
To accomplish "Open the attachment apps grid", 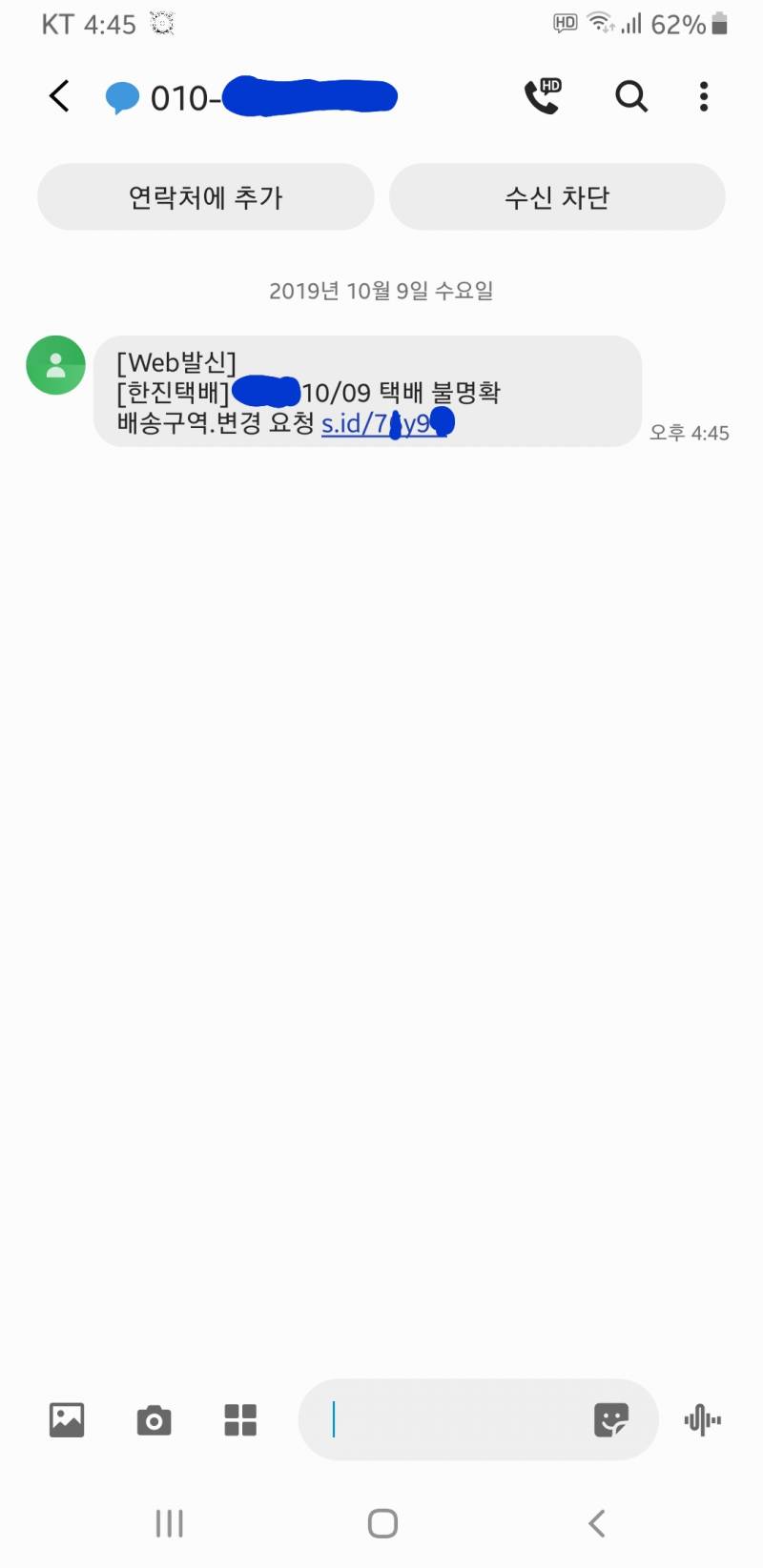I will click(239, 1419).
